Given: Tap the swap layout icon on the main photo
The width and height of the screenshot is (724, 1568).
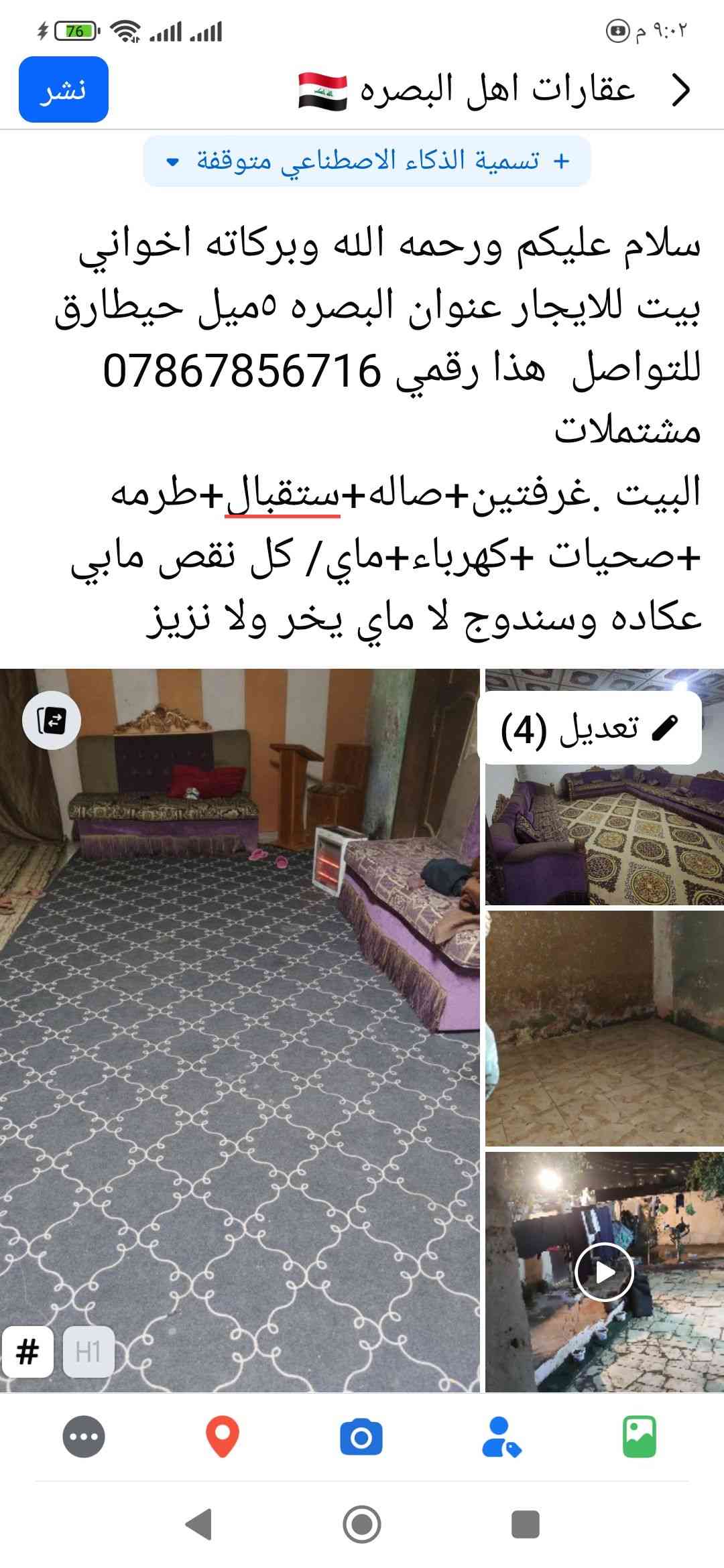Looking at the screenshot, I should [x=52, y=721].
